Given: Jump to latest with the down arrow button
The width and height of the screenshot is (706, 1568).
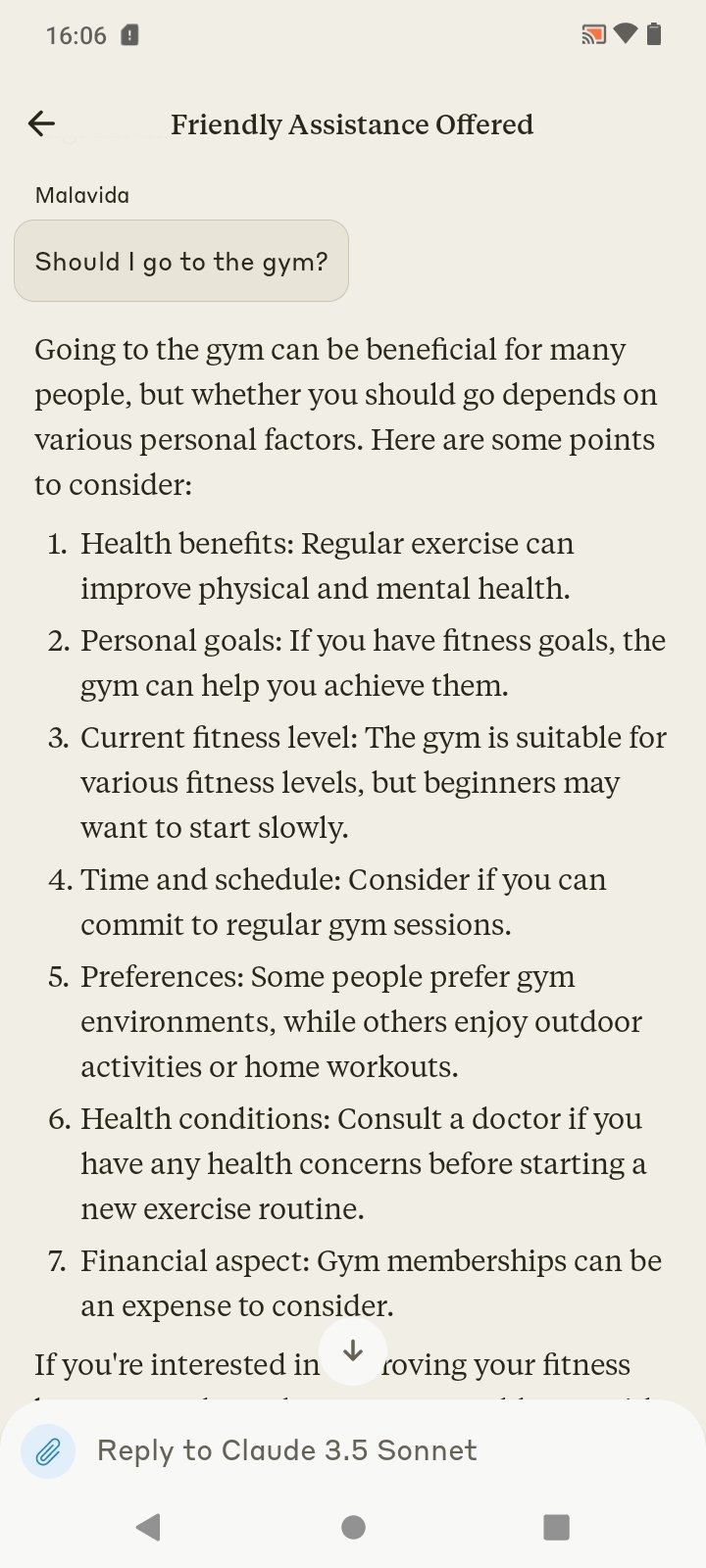Looking at the screenshot, I should (x=353, y=1352).
